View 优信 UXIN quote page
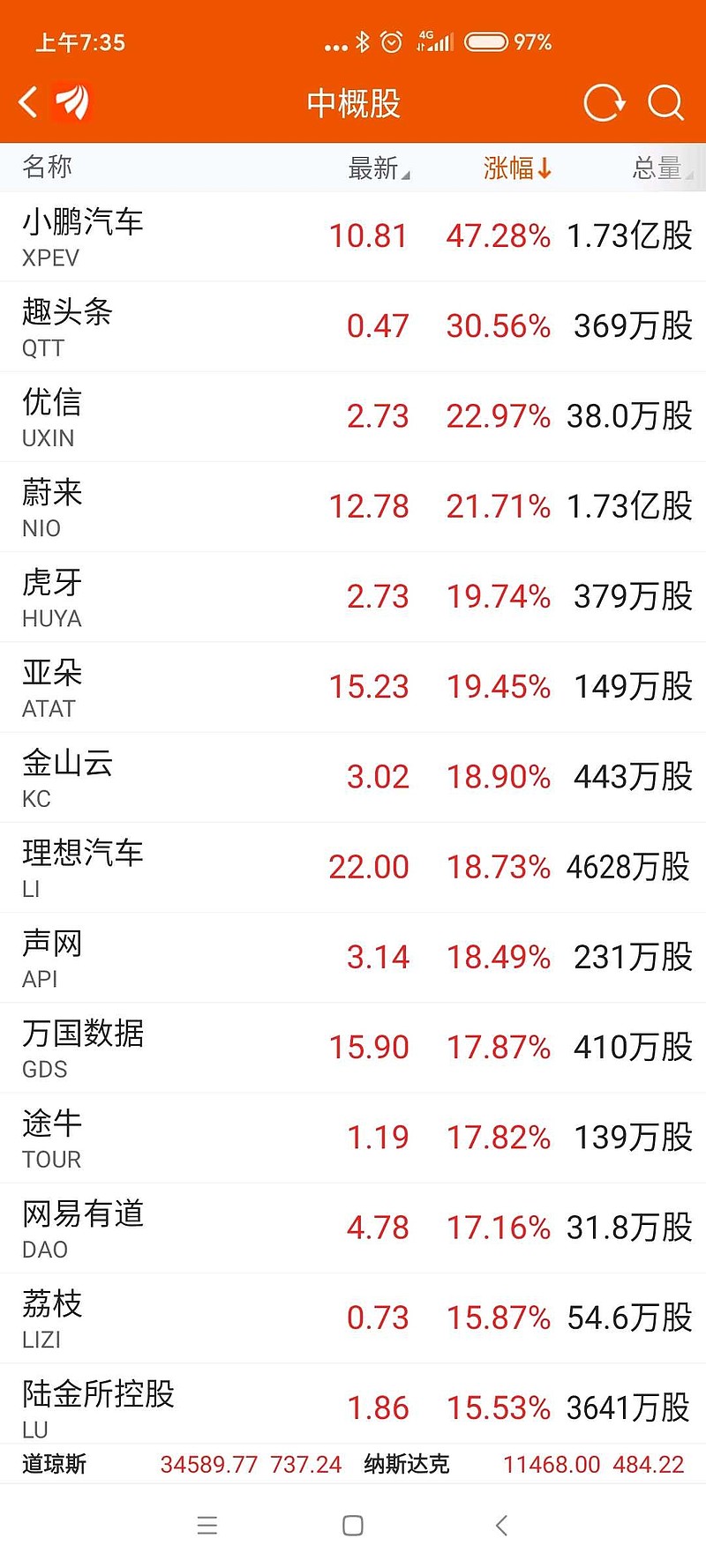Screen dimensions: 706x1568 tap(353, 416)
